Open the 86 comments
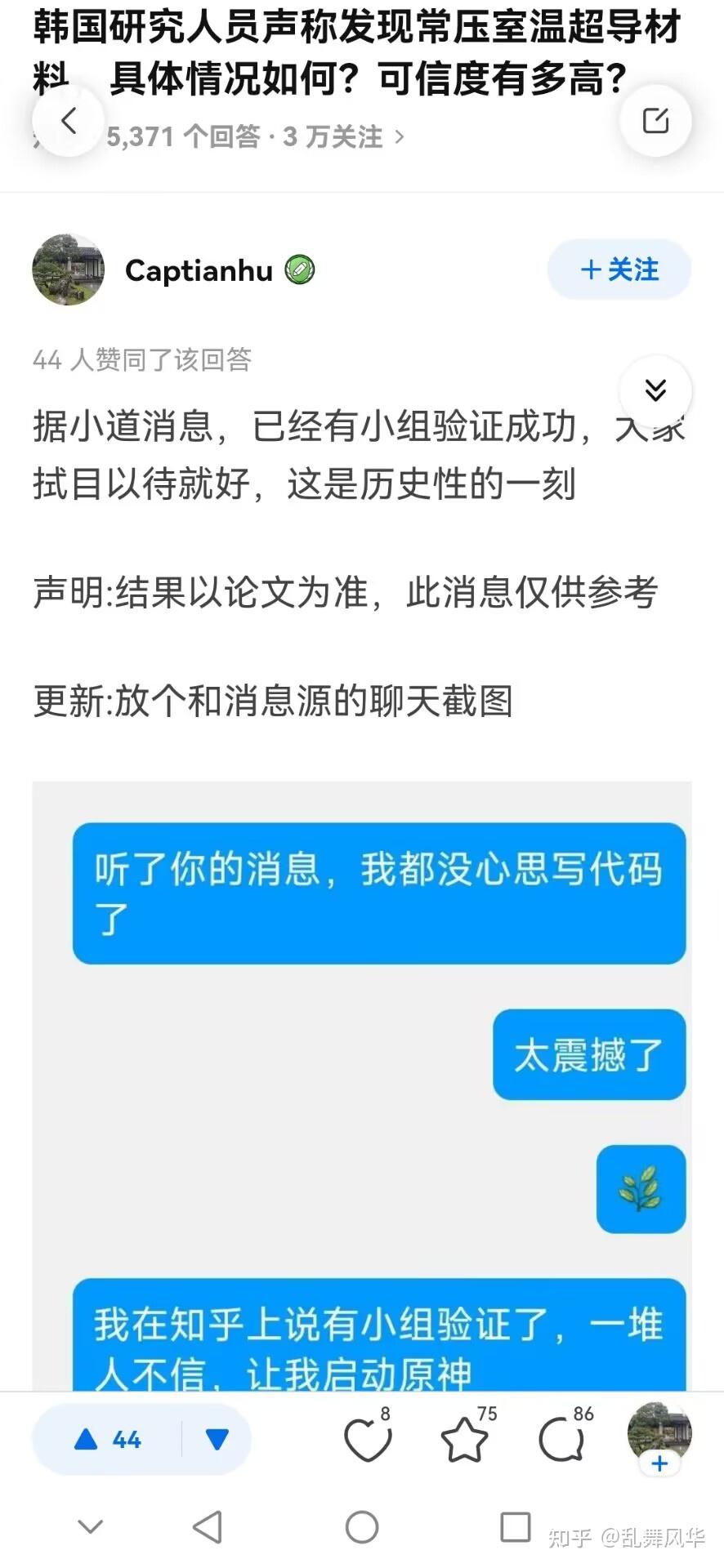Viewport: 724px width, 1568px height. pos(561,1440)
